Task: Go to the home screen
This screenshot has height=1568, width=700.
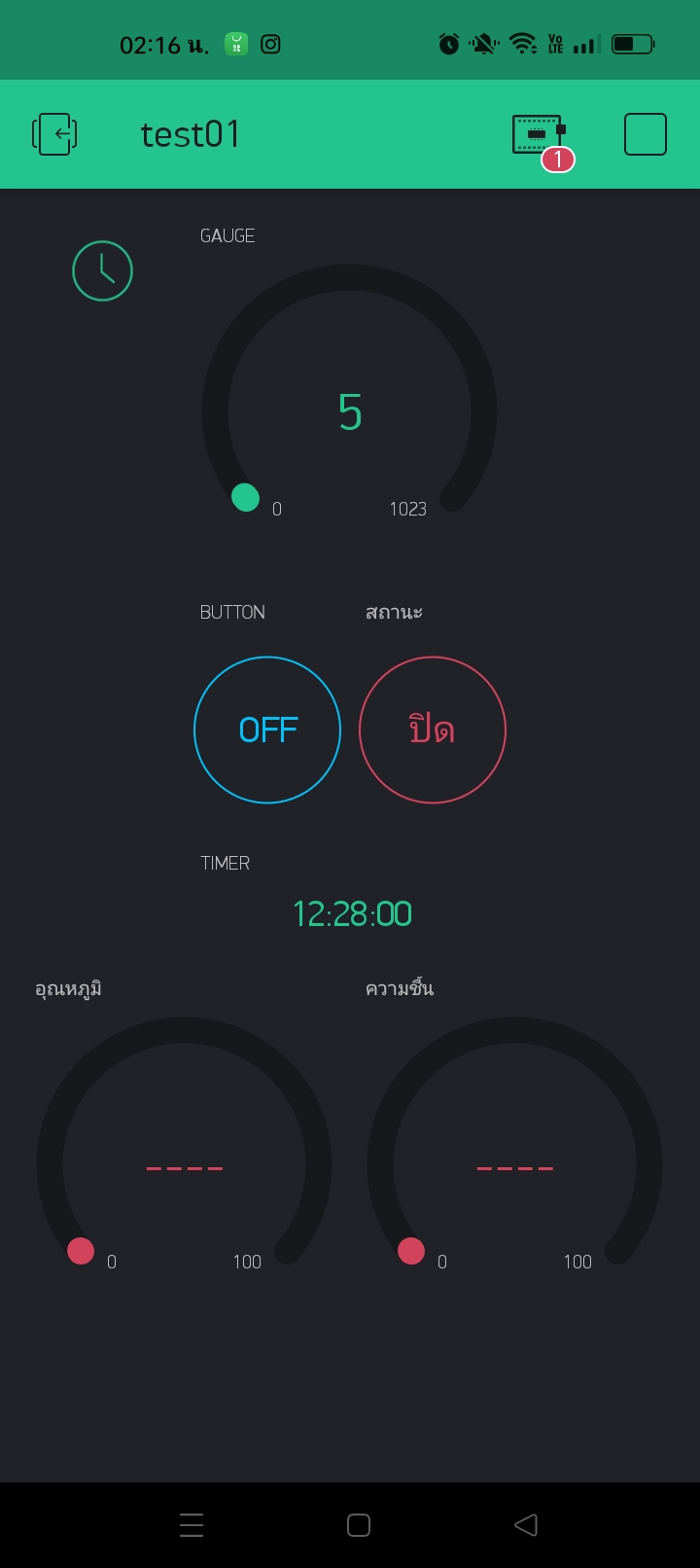Action: [359, 1524]
